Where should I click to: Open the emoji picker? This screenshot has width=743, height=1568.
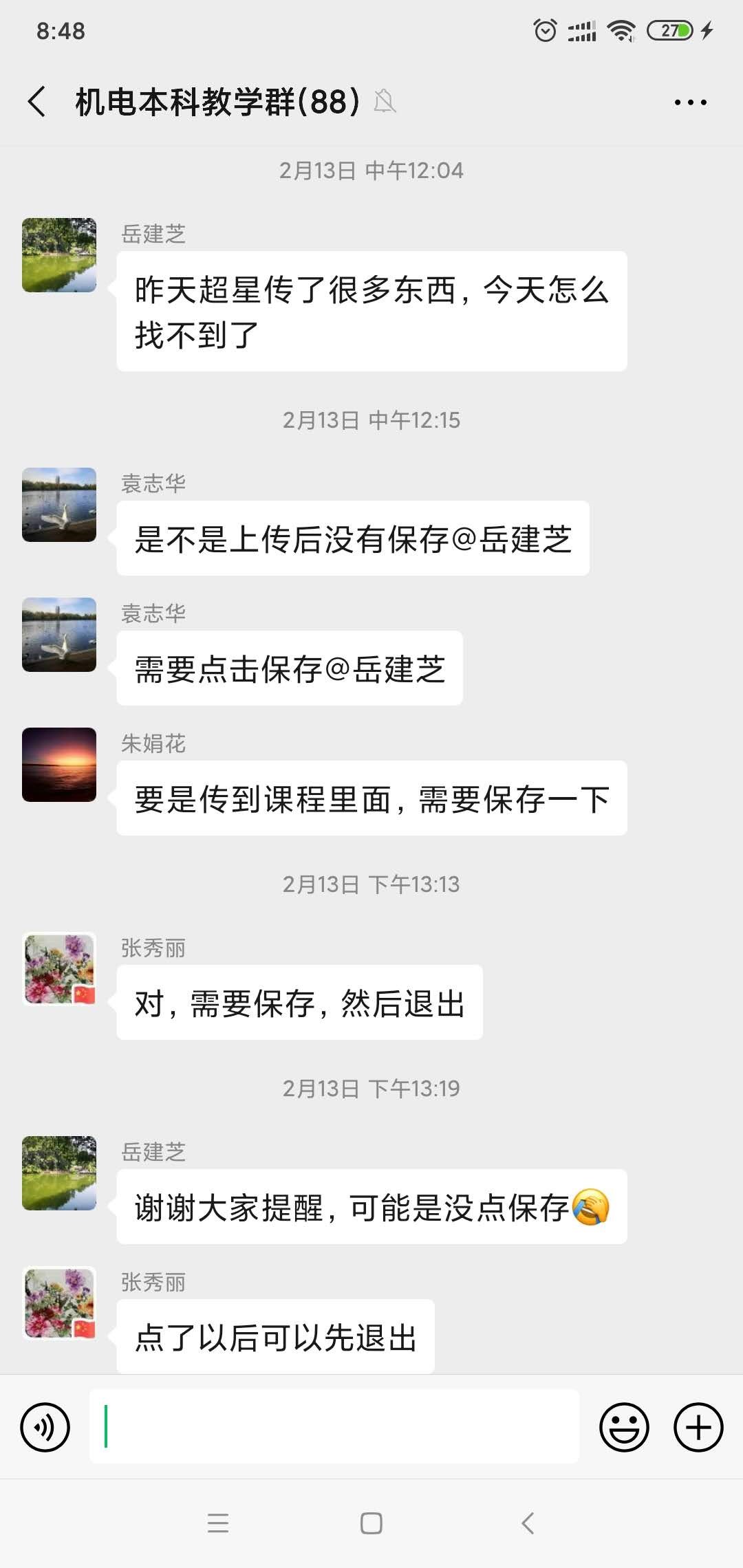(x=624, y=1427)
